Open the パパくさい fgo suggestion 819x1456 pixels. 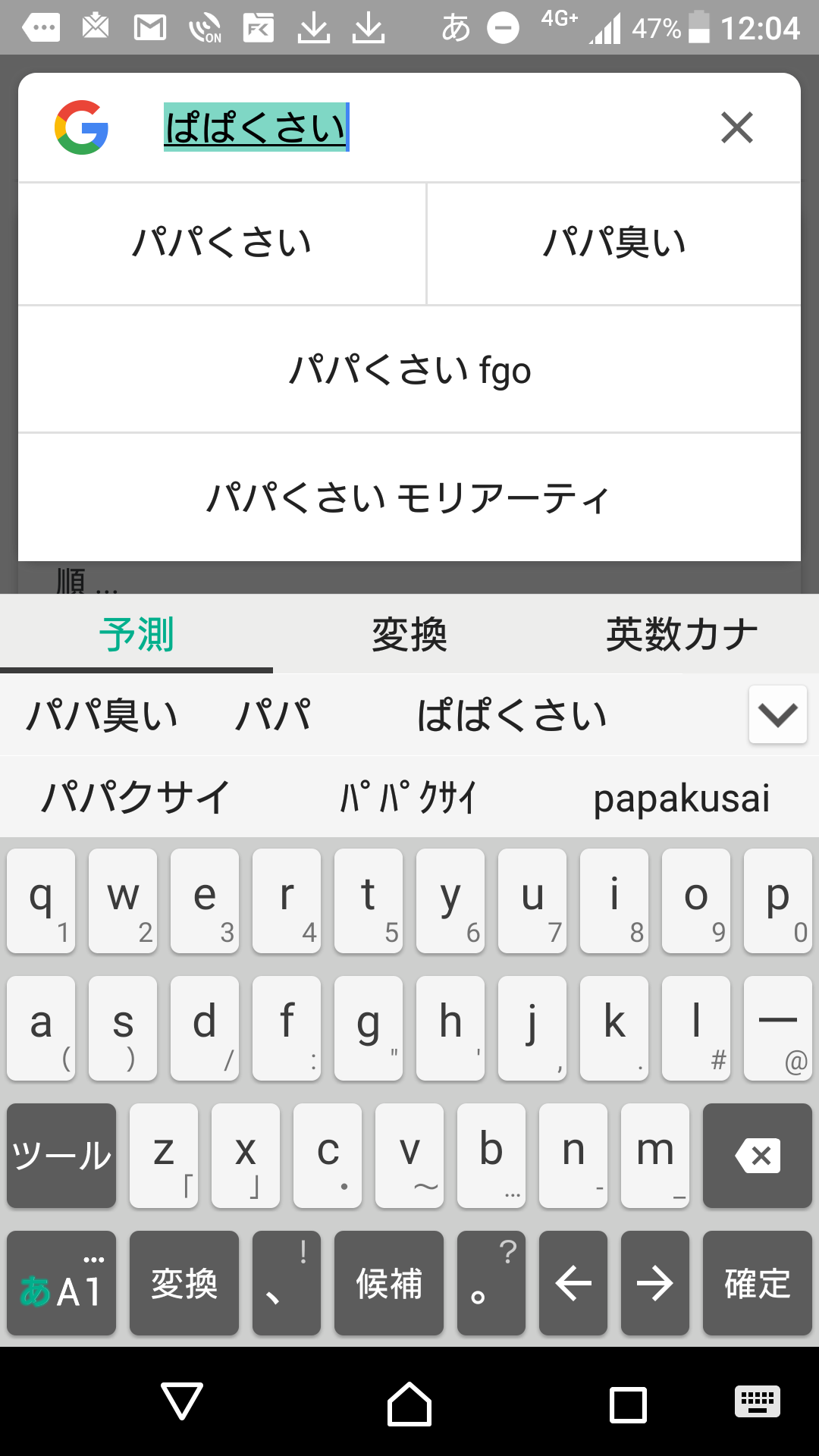coord(409,370)
